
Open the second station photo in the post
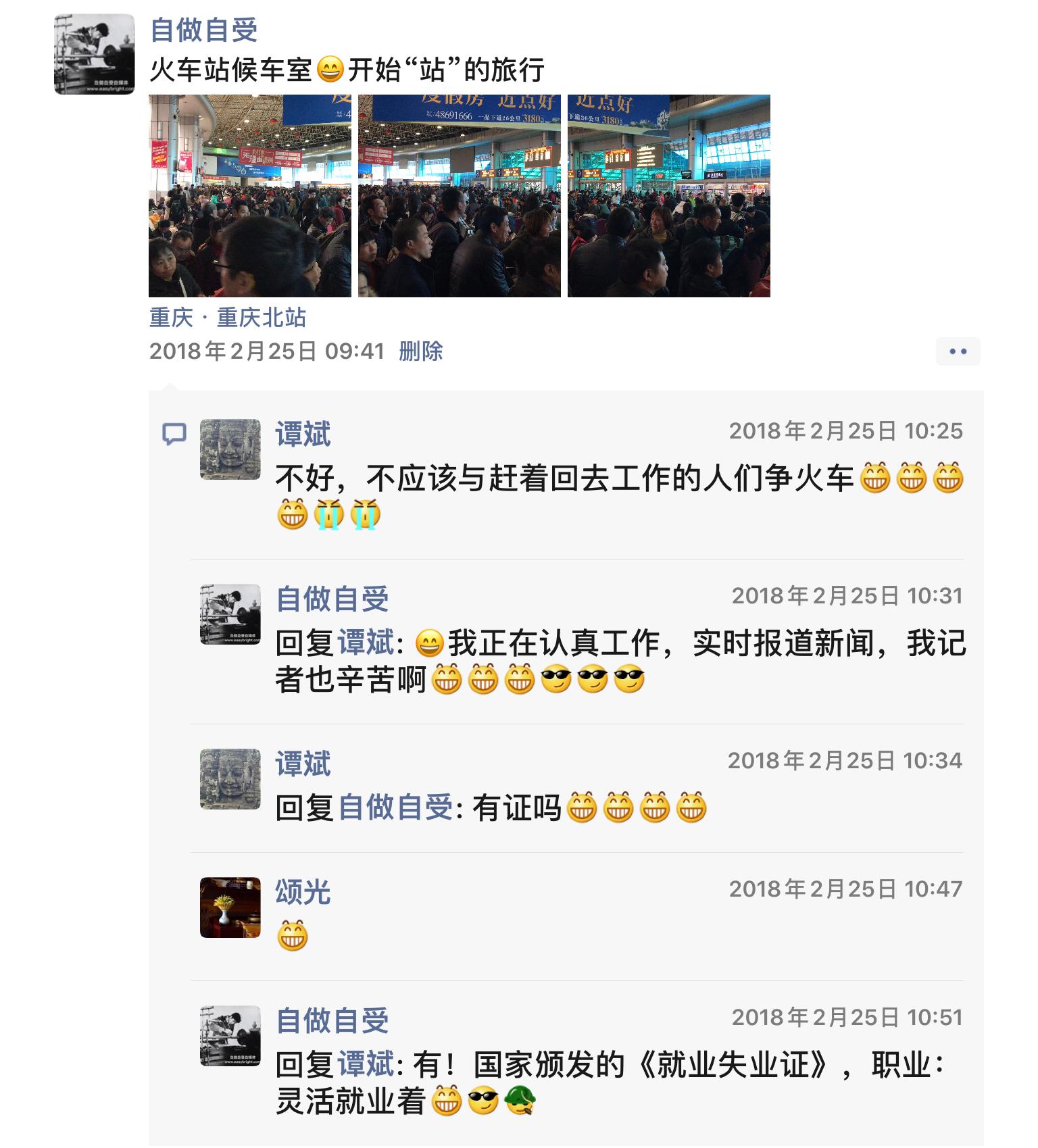[459, 196]
